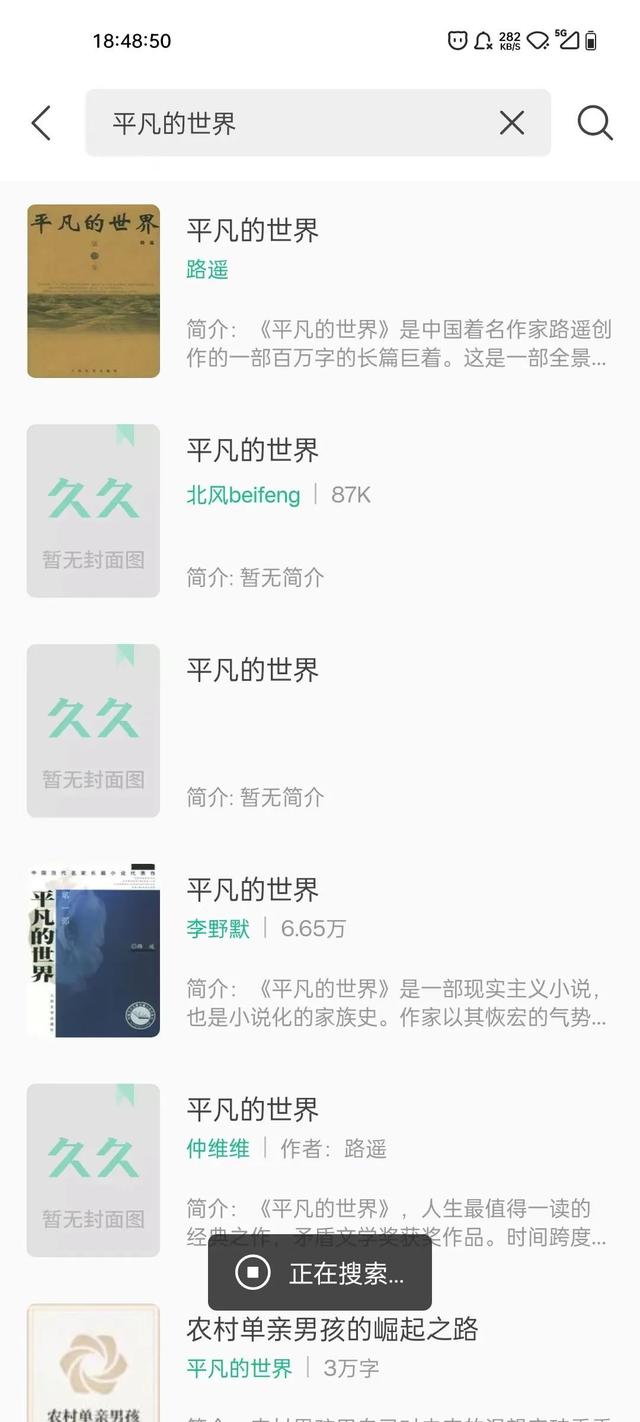Open 平凡的世界 by 路遥
The width and height of the screenshot is (640, 1422).
coord(252,231)
